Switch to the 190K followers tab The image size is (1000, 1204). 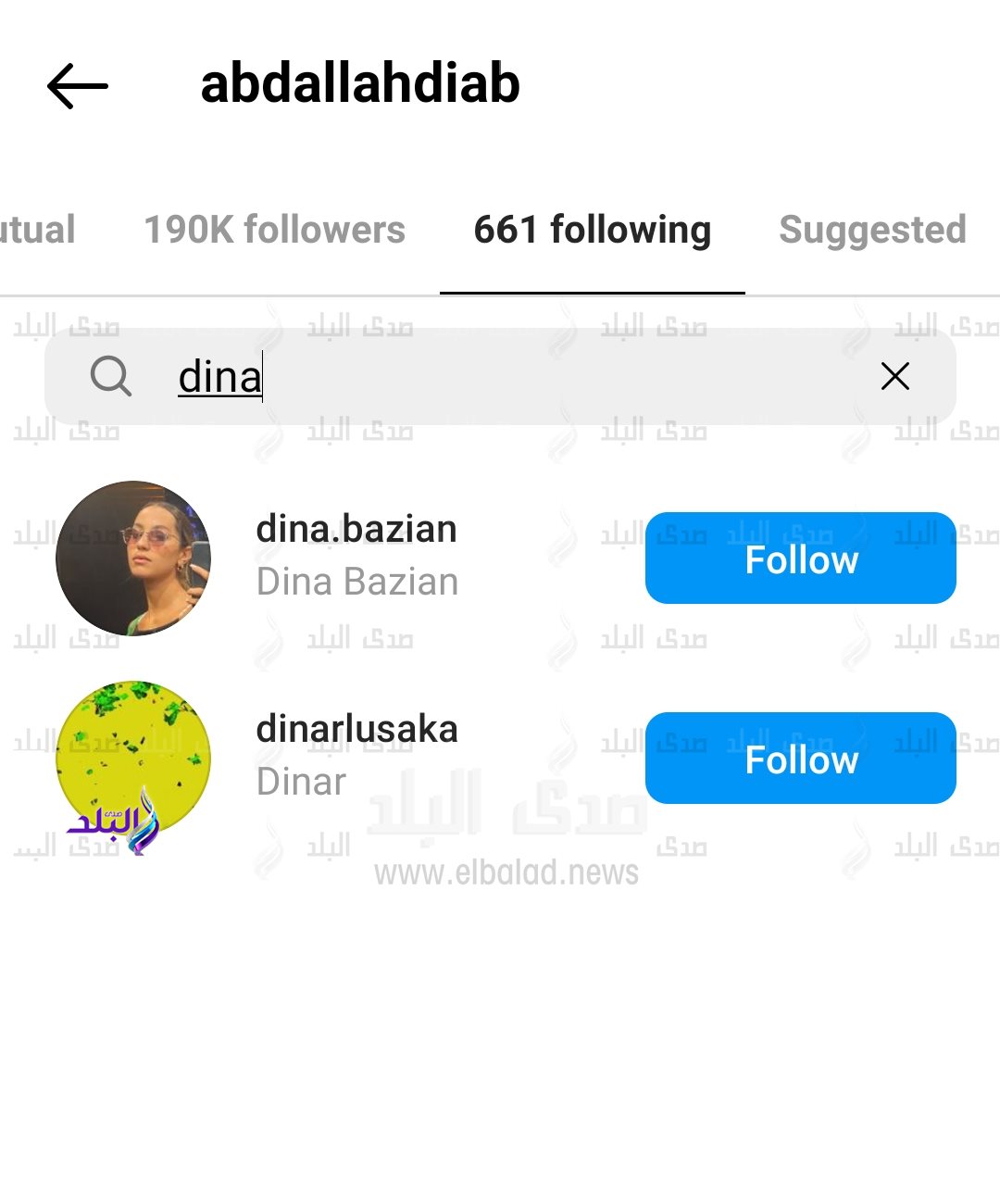tap(274, 230)
